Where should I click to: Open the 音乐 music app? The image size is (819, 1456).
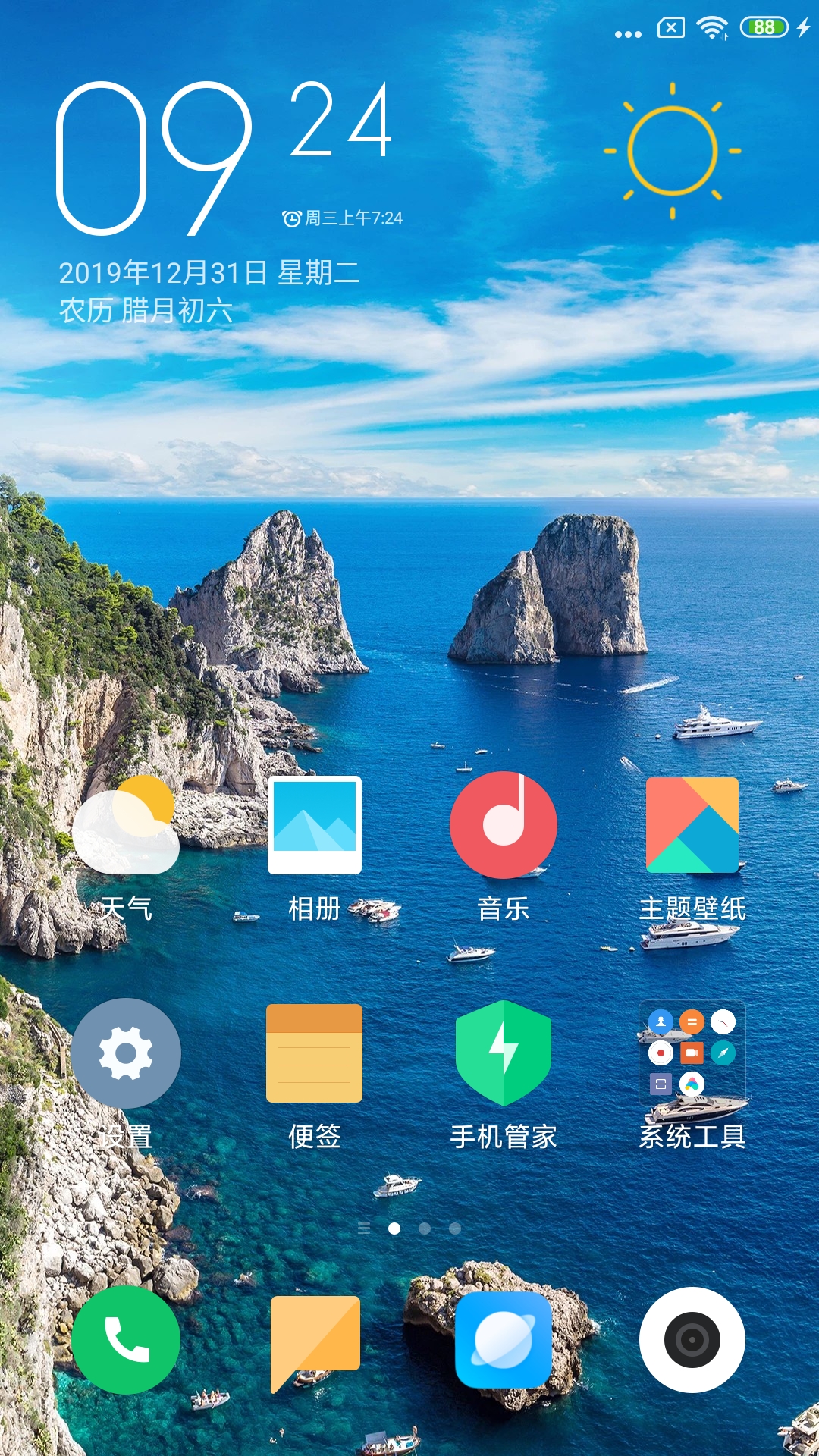[504, 825]
